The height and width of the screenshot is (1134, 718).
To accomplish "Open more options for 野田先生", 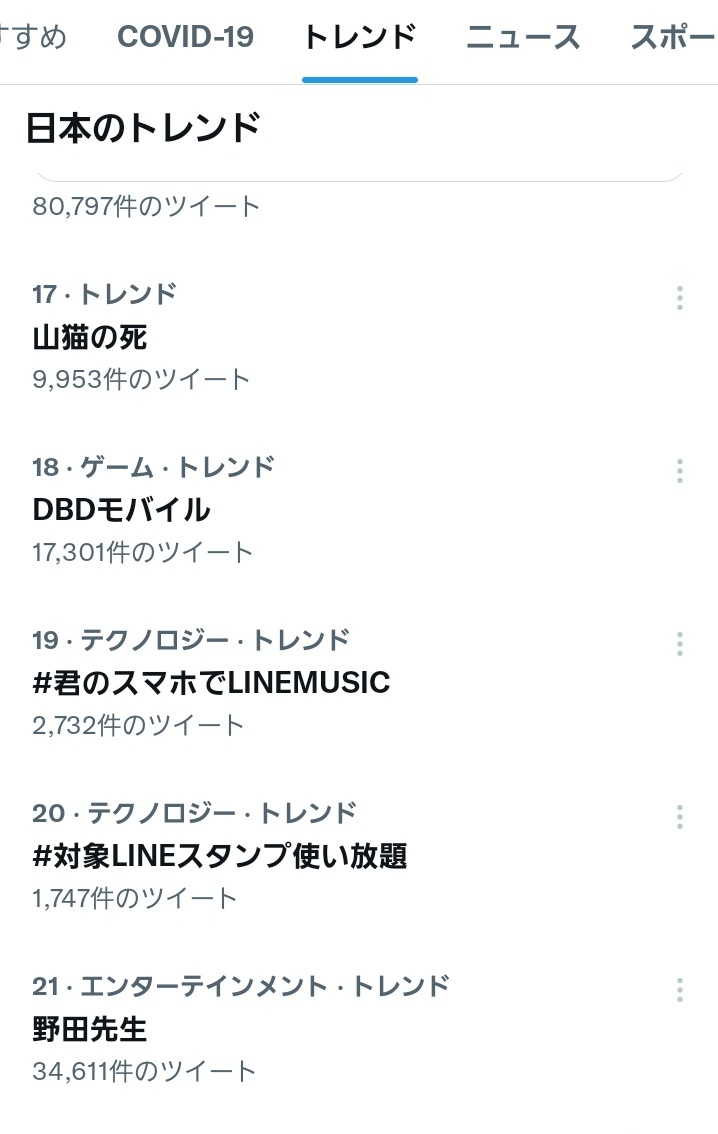I will [680, 989].
